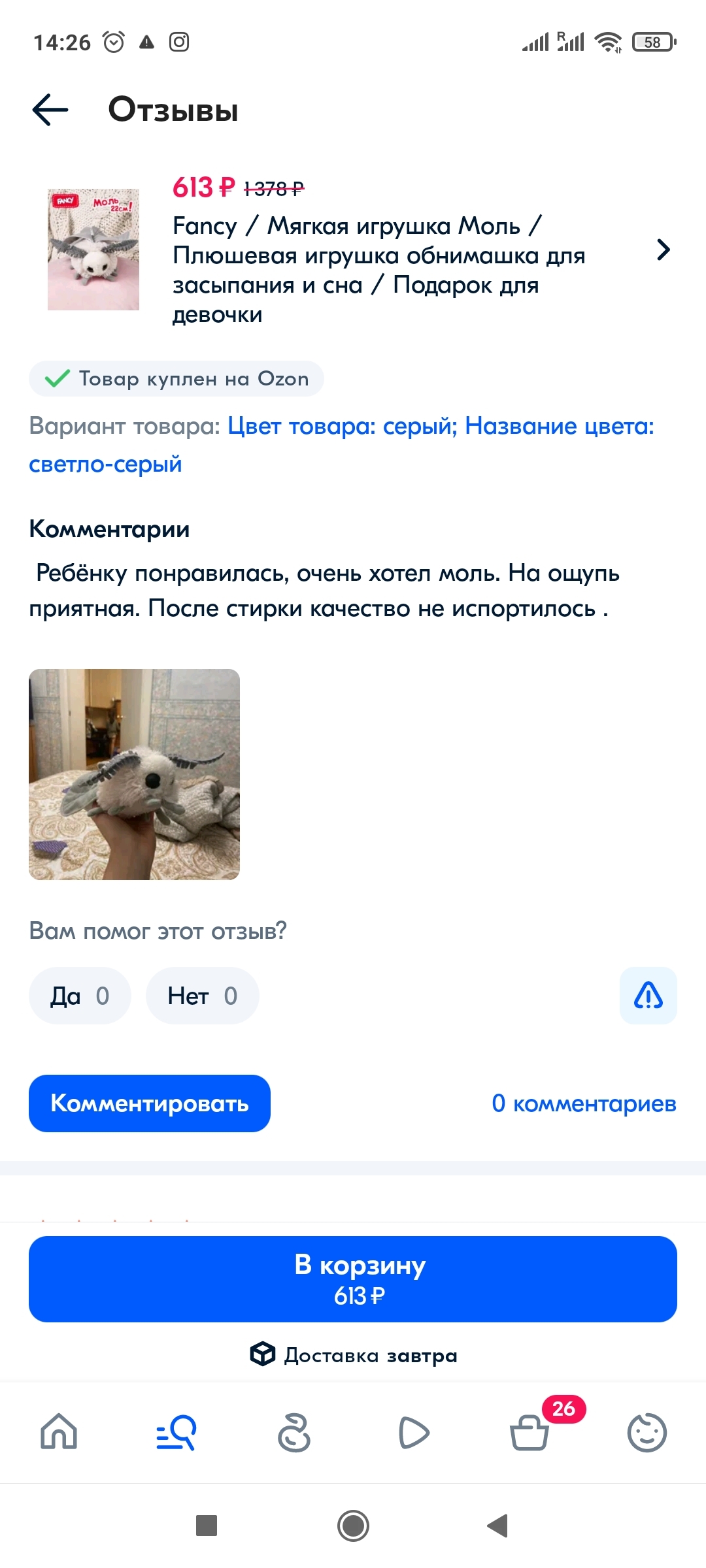Tap the system back triangle button
The image size is (706, 1568).
[x=498, y=1526]
